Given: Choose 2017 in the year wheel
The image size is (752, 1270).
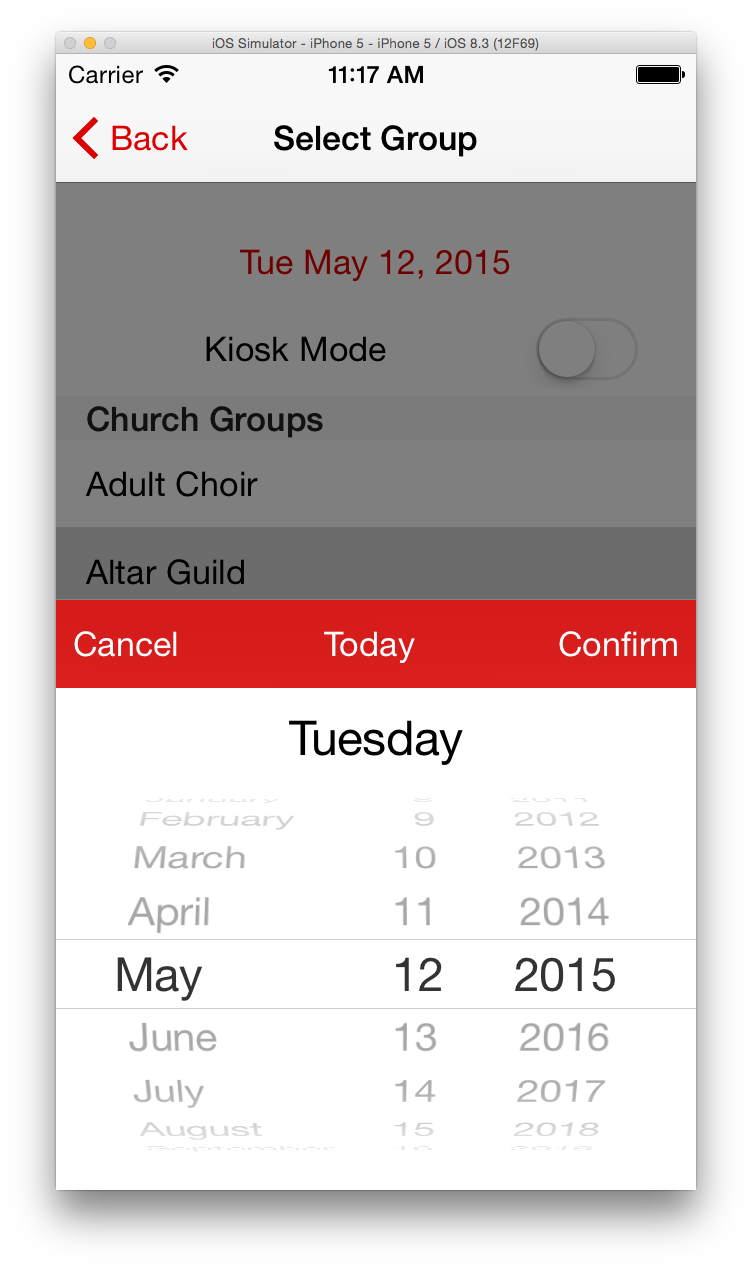Looking at the screenshot, I should click(x=561, y=1091).
